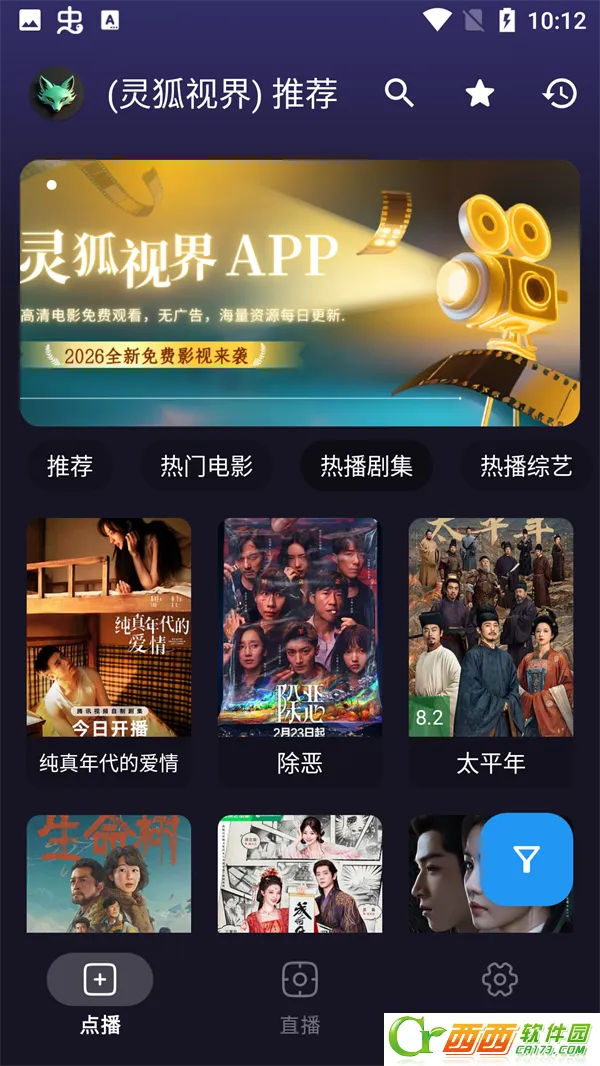Image resolution: width=600 pixels, height=1066 pixels.
Task: Switch to the 直播 tab
Action: pyautogui.click(x=300, y=997)
